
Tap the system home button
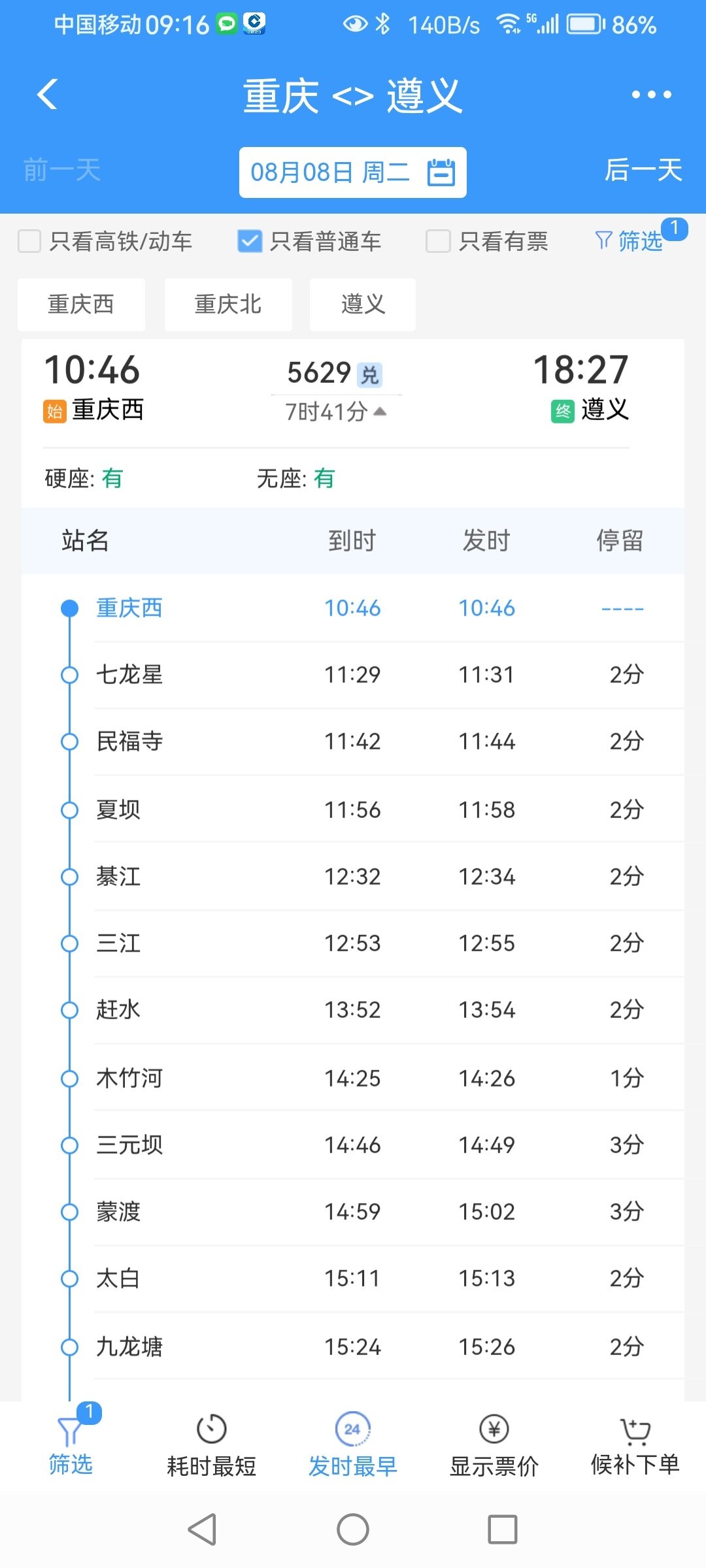pos(353,1529)
